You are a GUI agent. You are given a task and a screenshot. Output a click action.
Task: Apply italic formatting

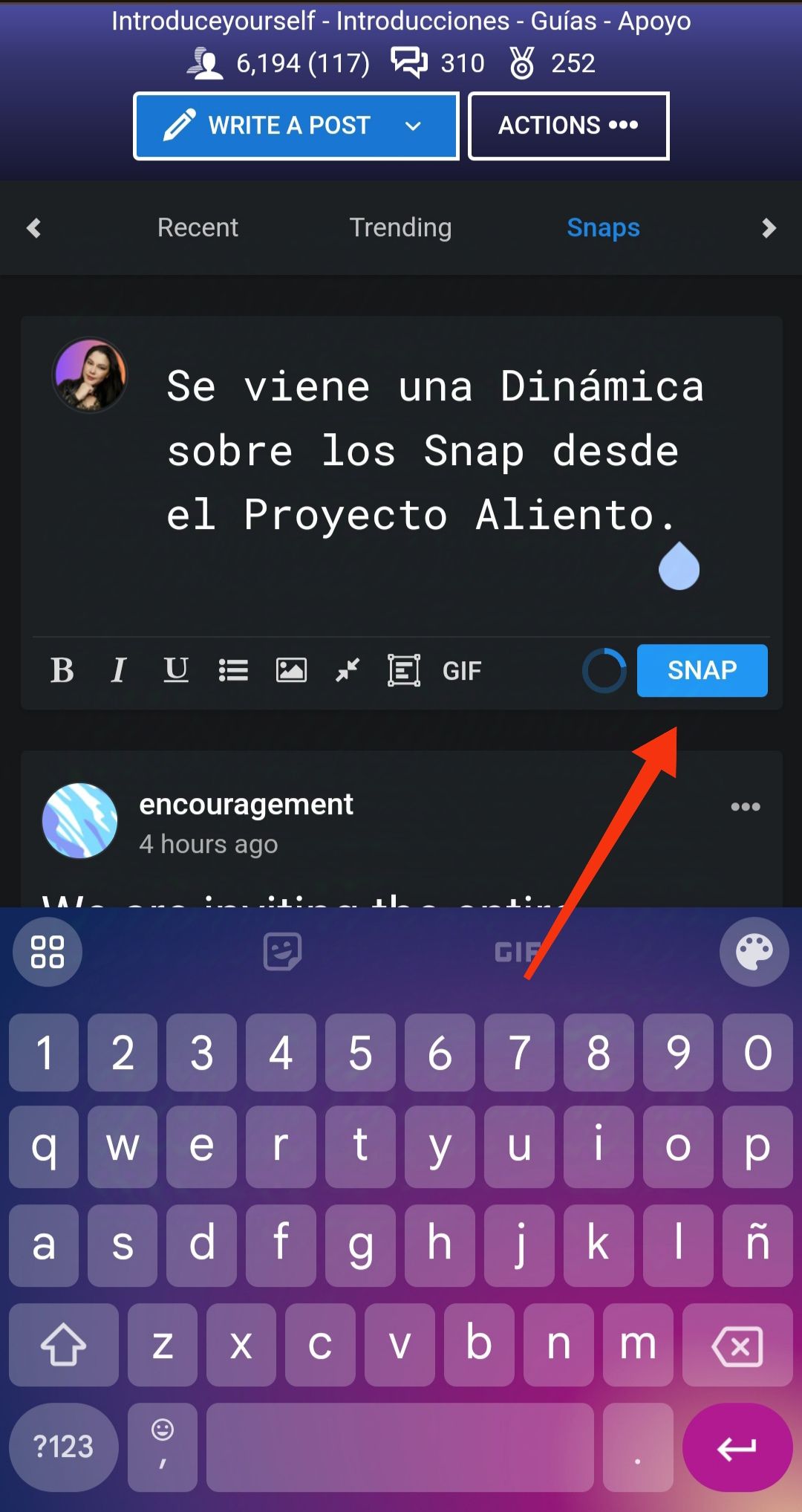(118, 670)
